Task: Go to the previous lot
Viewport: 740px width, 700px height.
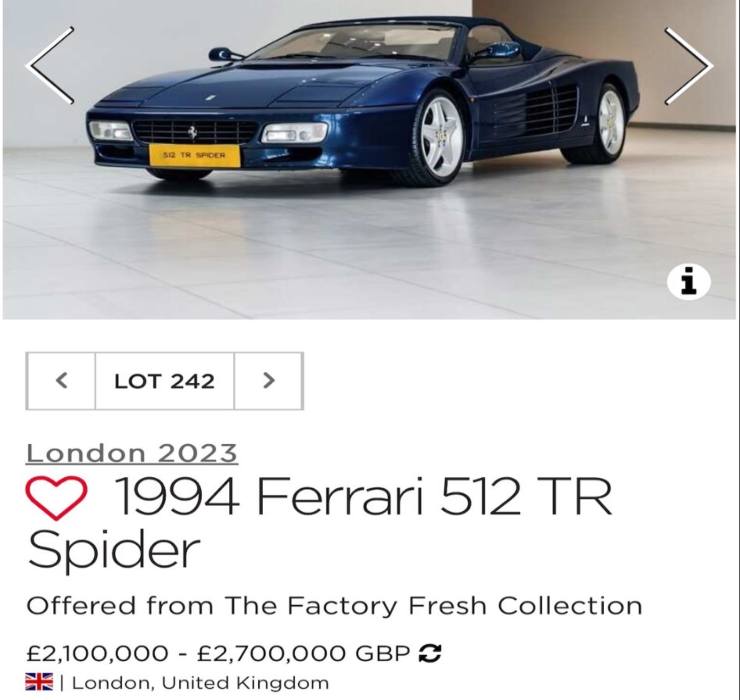Action: [x=61, y=381]
